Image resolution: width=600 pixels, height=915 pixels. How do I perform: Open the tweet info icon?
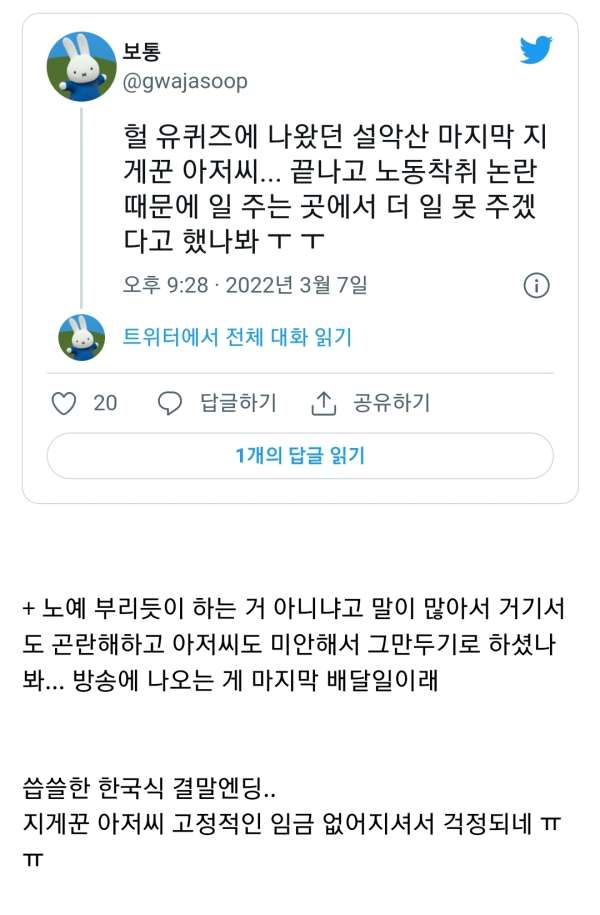point(536,285)
